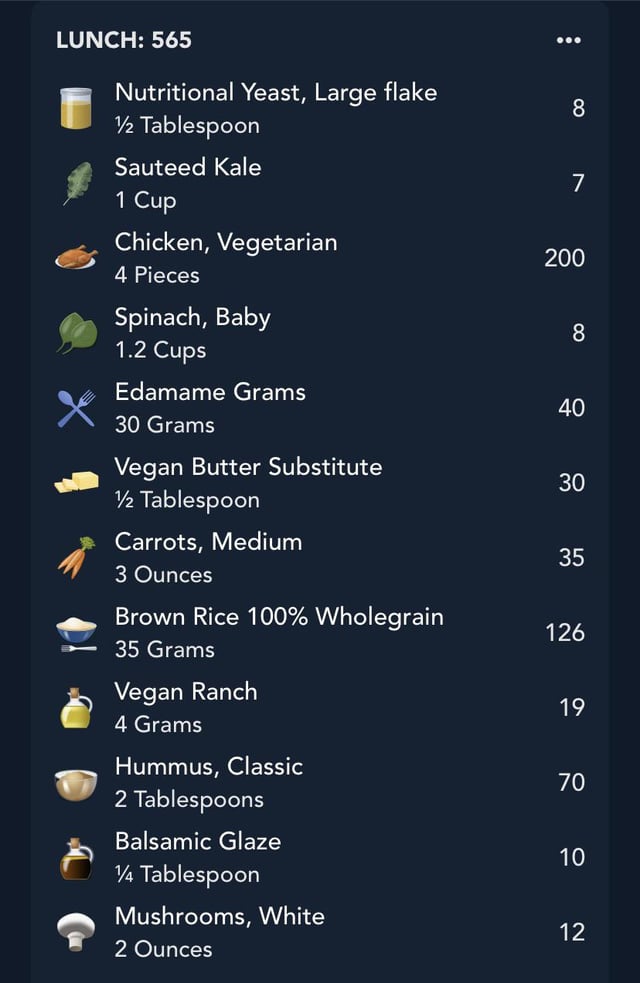640x983 pixels.
Task: View the Spinach, Baby entry
Action: click(192, 333)
